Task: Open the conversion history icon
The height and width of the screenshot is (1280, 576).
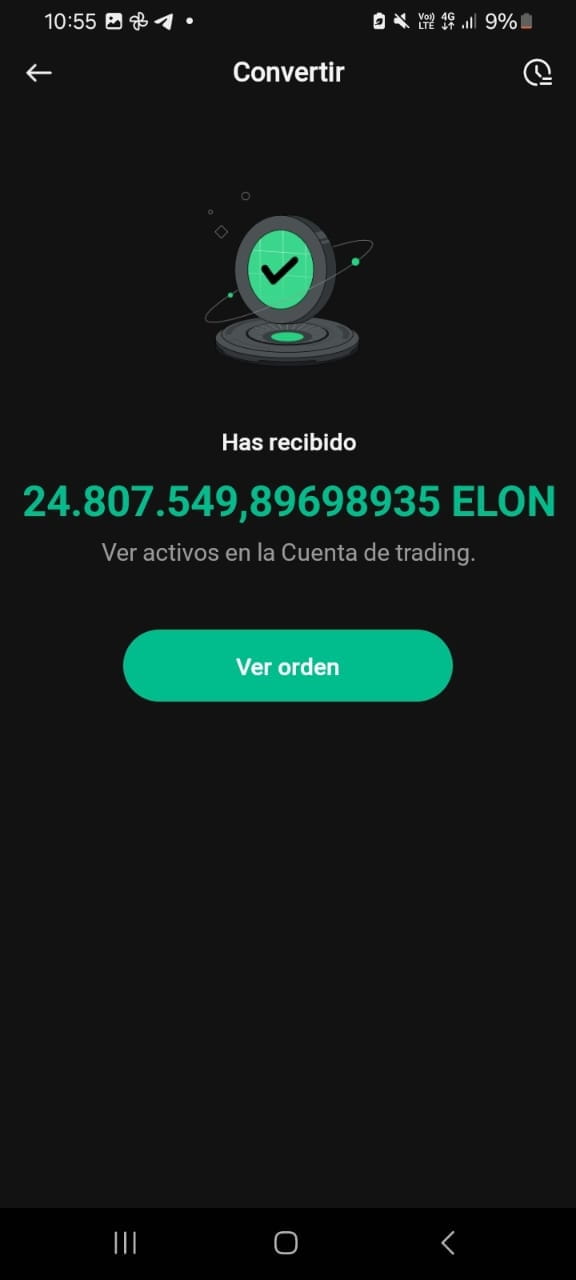Action: pos(537,72)
